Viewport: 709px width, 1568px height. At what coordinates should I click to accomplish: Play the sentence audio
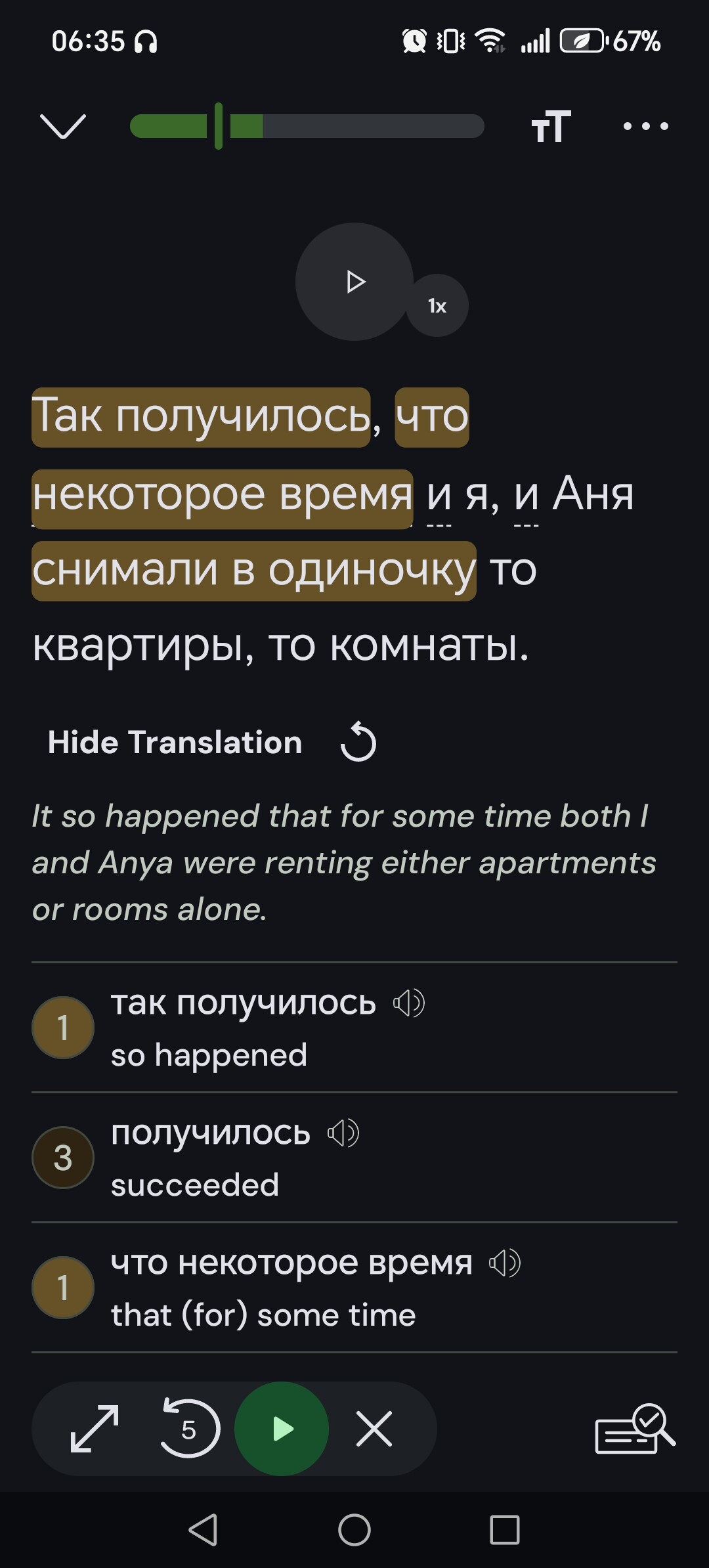pyautogui.click(x=354, y=282)
